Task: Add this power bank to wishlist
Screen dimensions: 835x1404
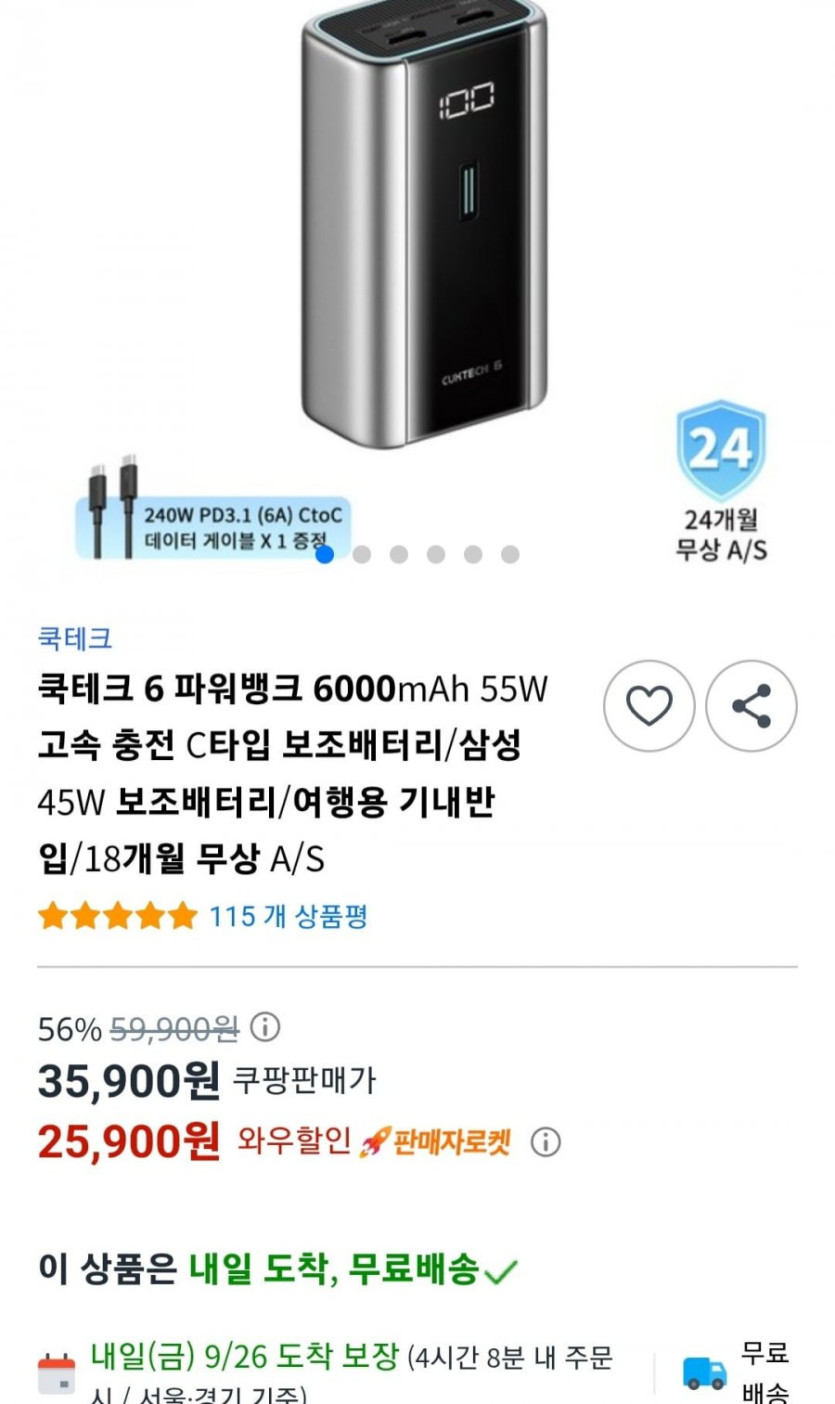Action: [649, 706]
